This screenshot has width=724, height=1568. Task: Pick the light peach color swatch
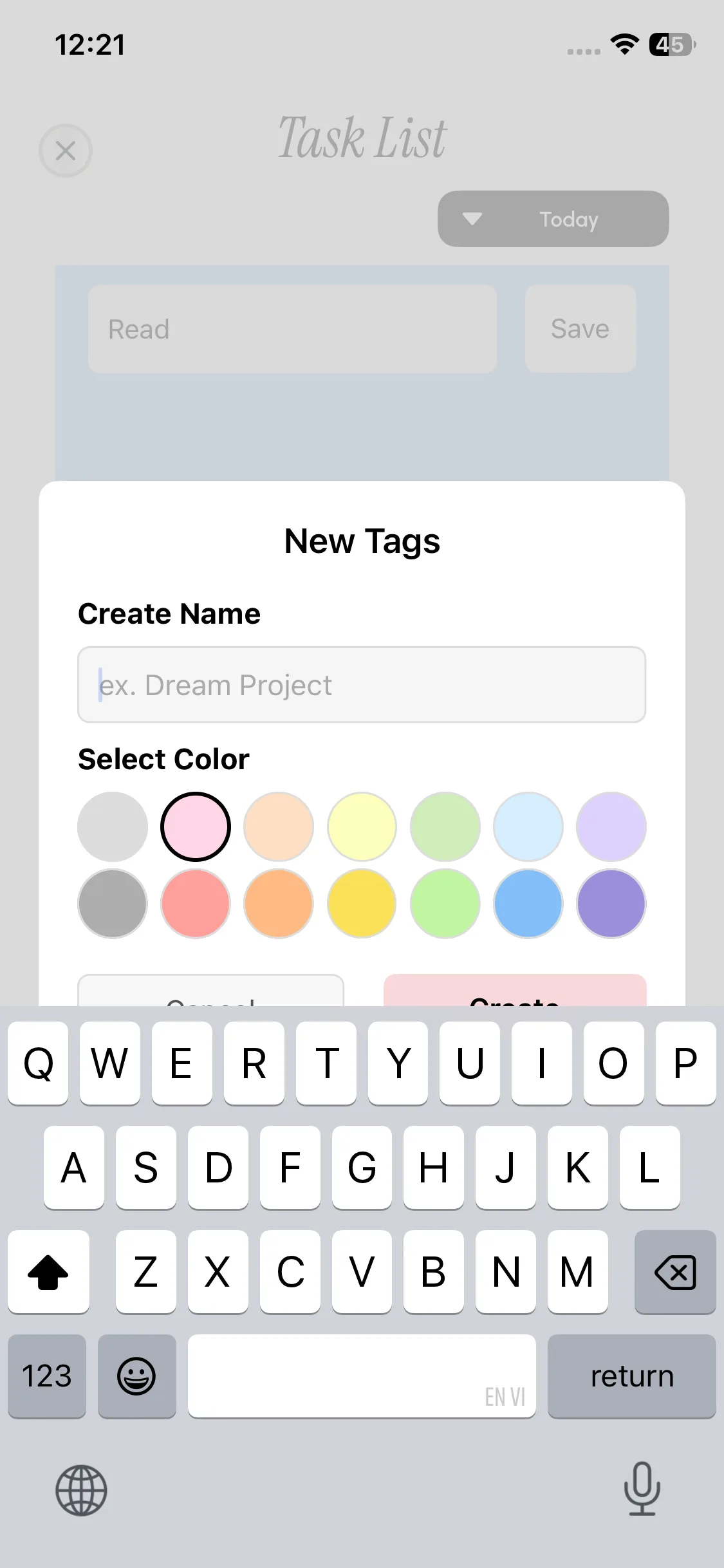click(279, 826)
